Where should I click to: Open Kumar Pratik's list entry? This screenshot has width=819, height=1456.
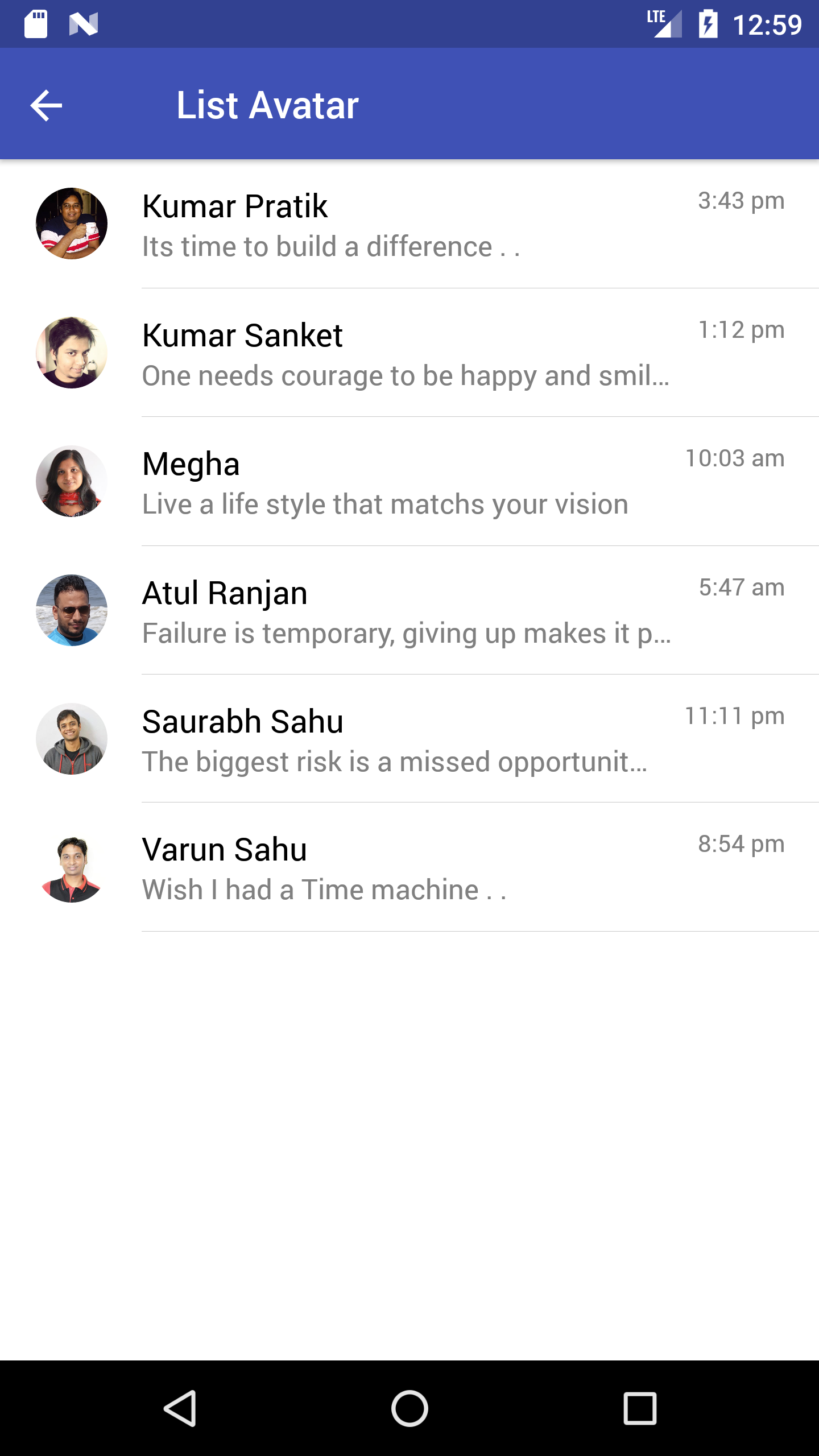409,224
